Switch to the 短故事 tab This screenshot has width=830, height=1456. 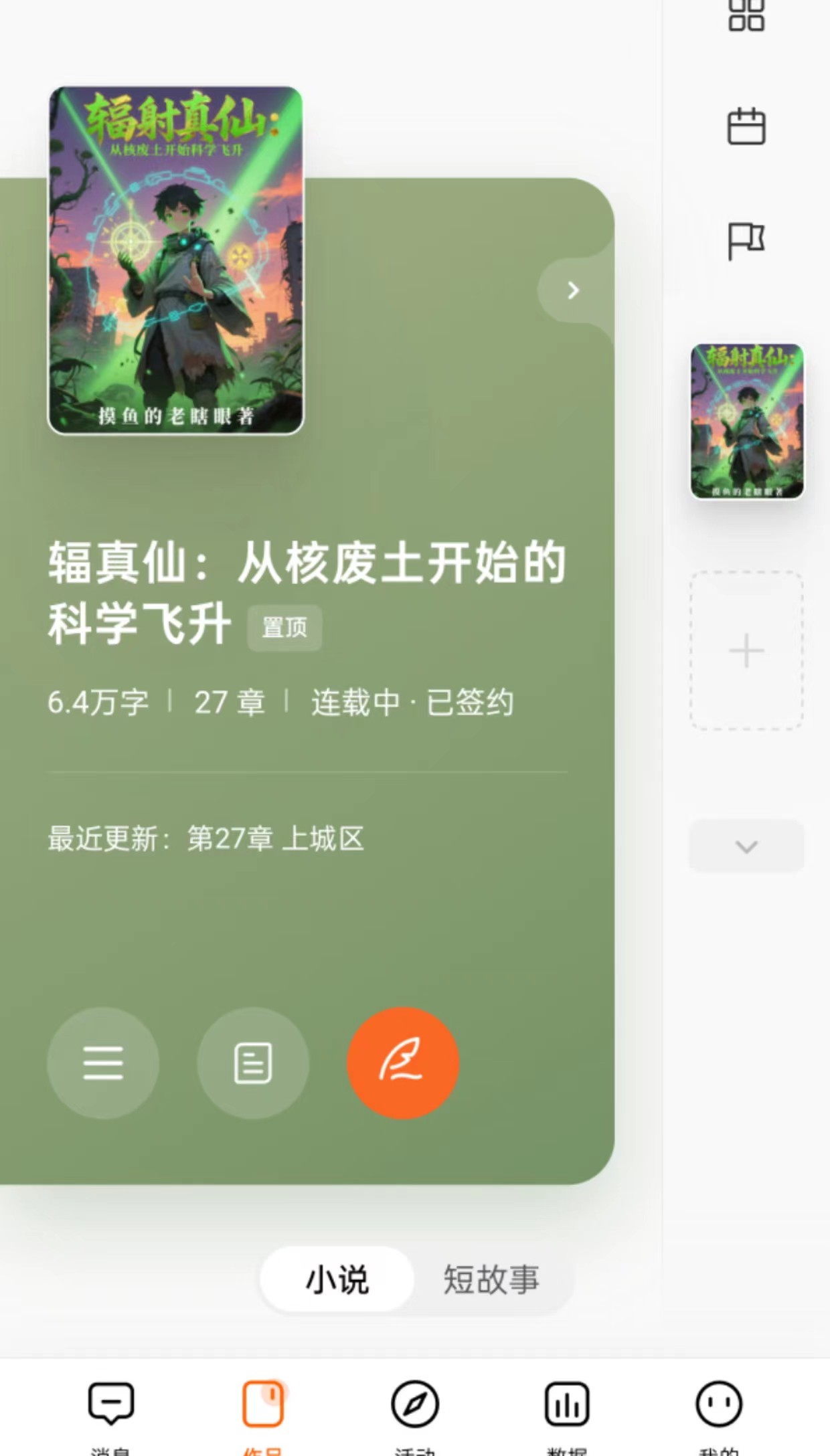pos(492,1280)
